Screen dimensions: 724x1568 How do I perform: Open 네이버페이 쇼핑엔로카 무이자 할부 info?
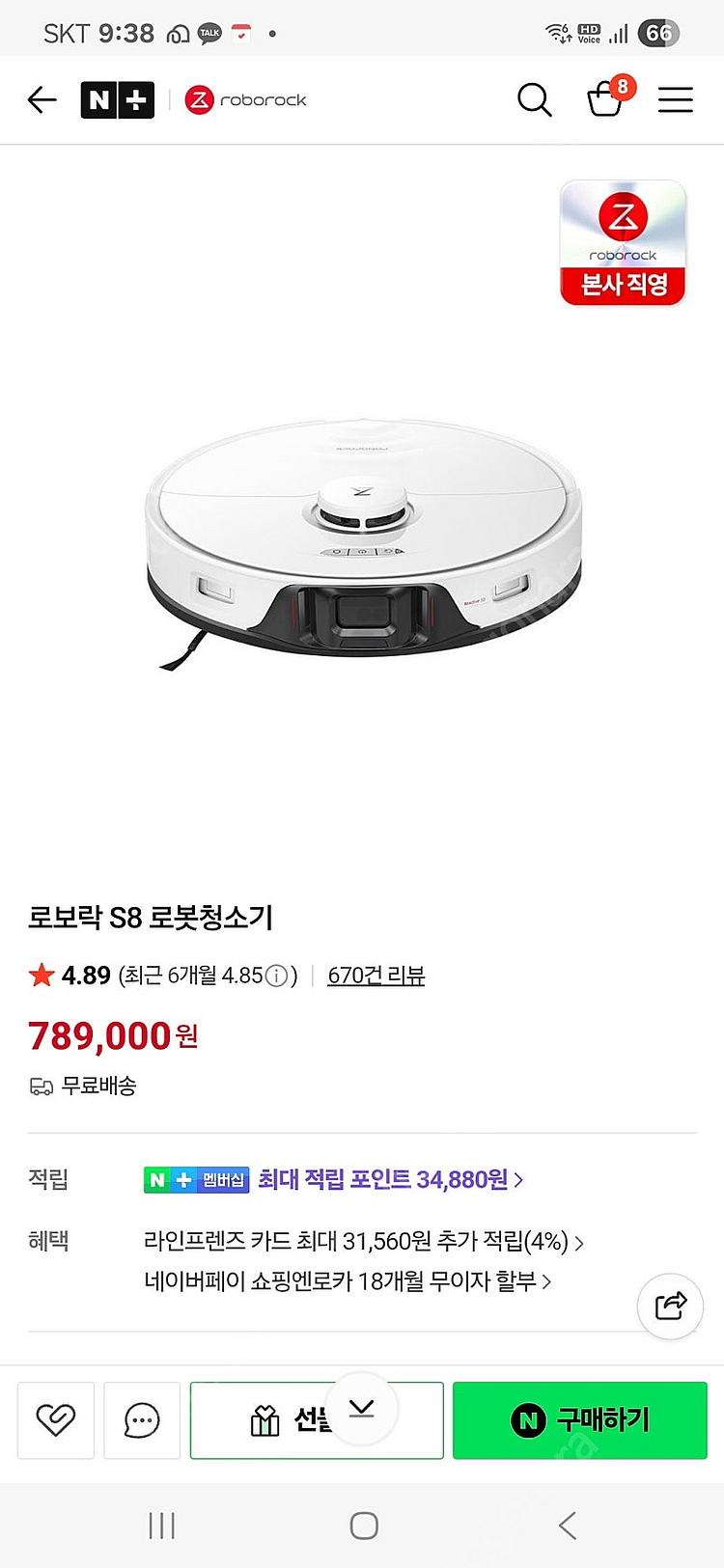coord(348,1281)
